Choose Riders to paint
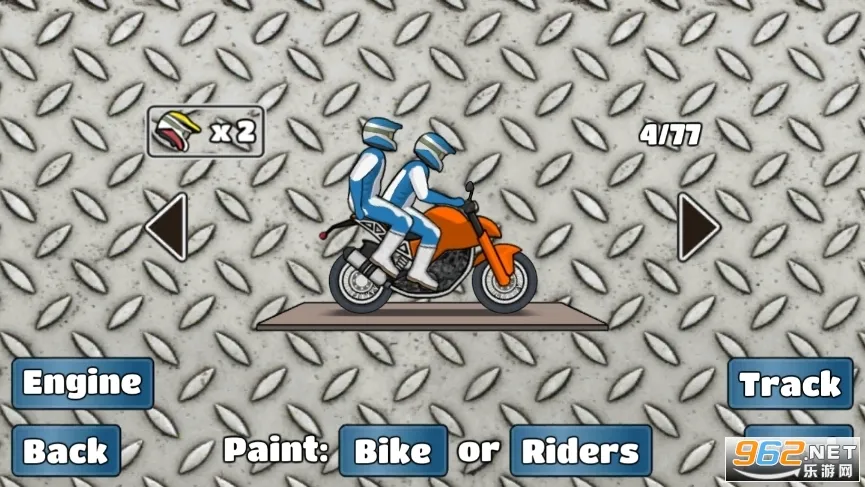 580,451
